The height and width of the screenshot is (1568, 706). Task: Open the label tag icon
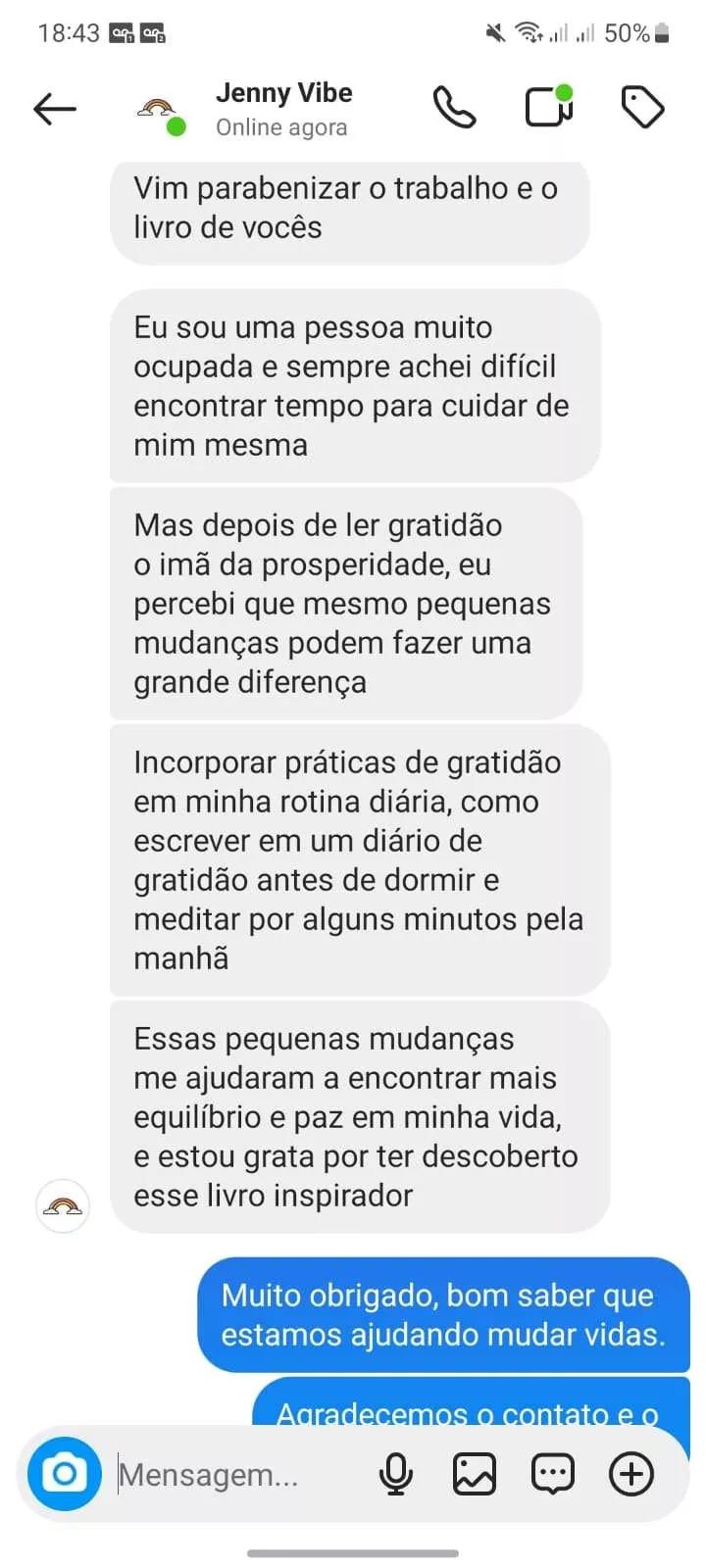pyautogui.click(x=643, y=108)
